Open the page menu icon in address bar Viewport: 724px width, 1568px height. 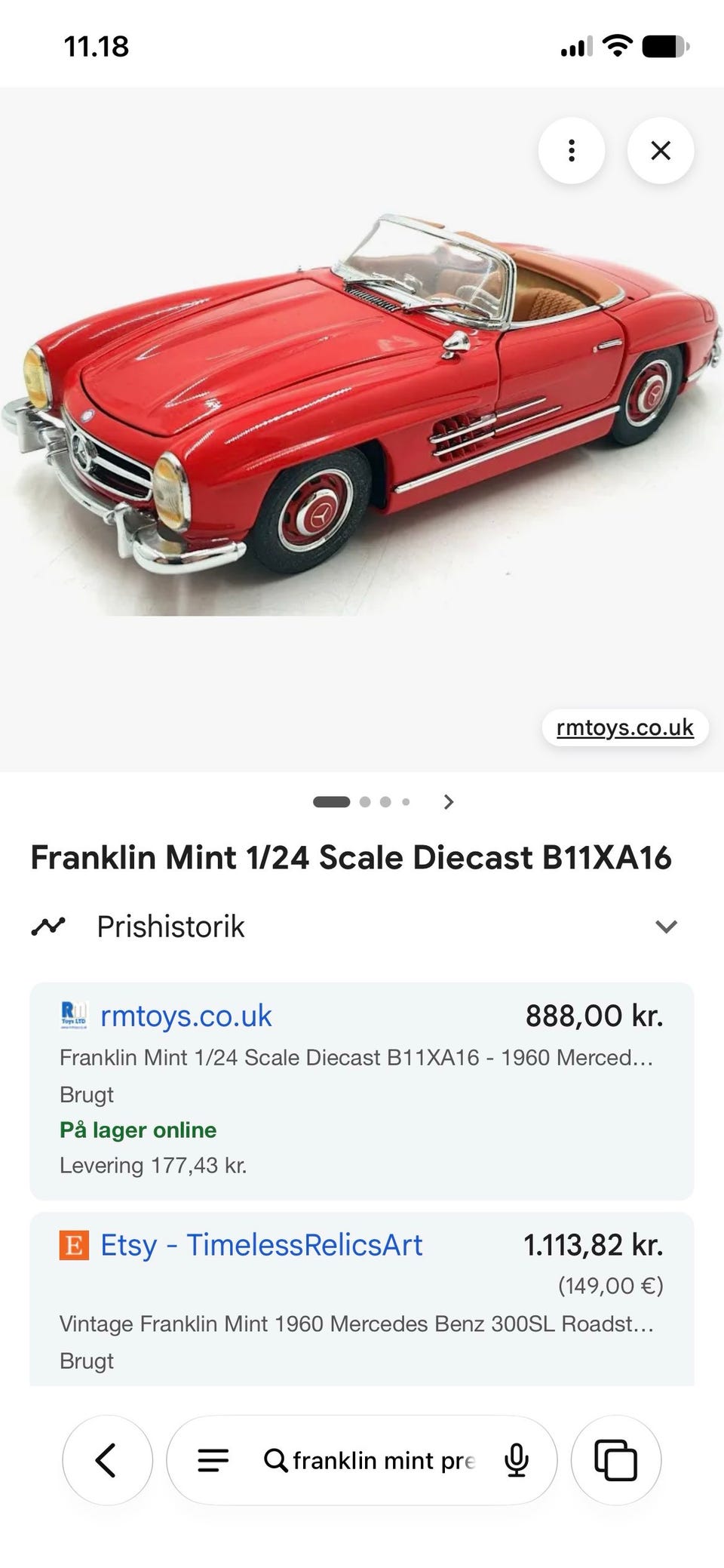pyautogui.click(x=213, y=1460)
